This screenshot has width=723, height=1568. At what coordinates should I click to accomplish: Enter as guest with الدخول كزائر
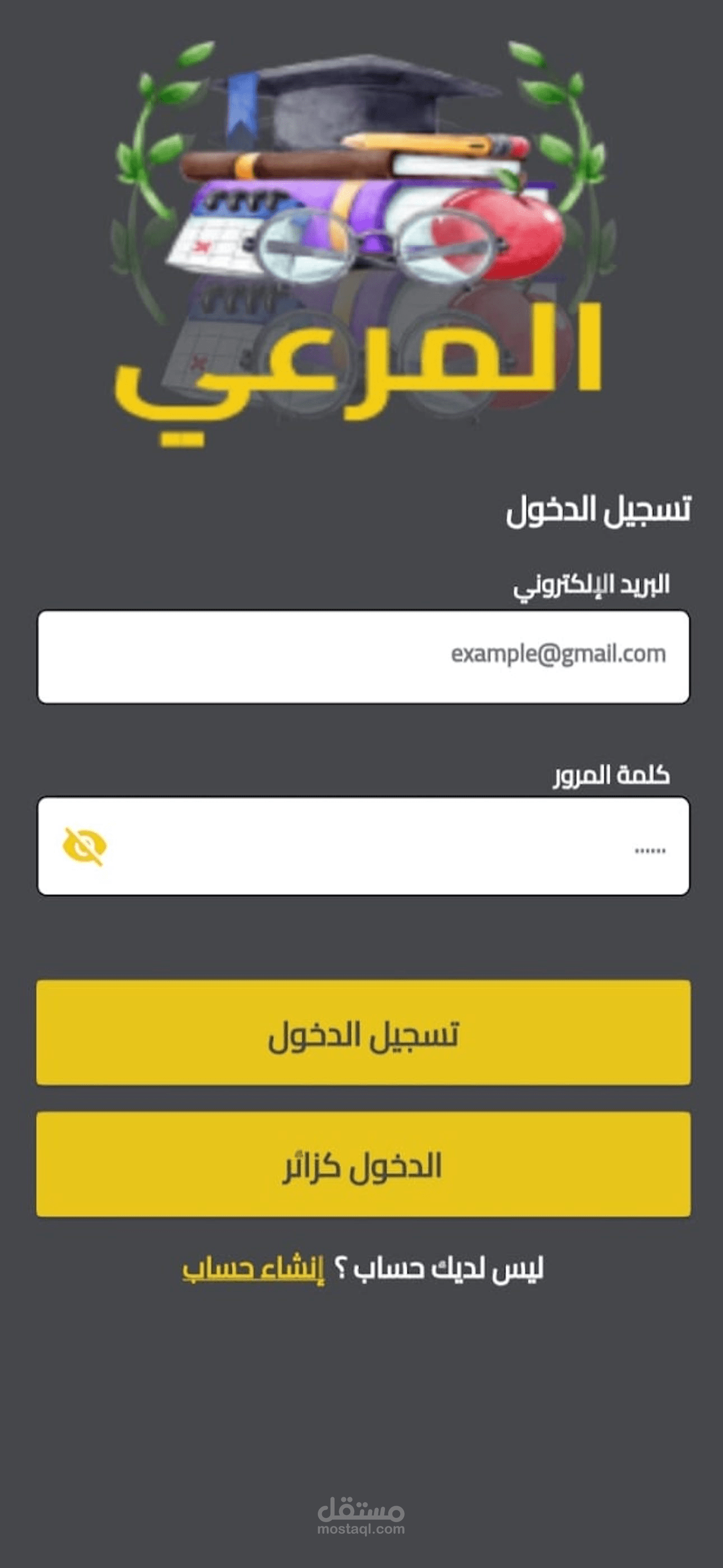363,1164
